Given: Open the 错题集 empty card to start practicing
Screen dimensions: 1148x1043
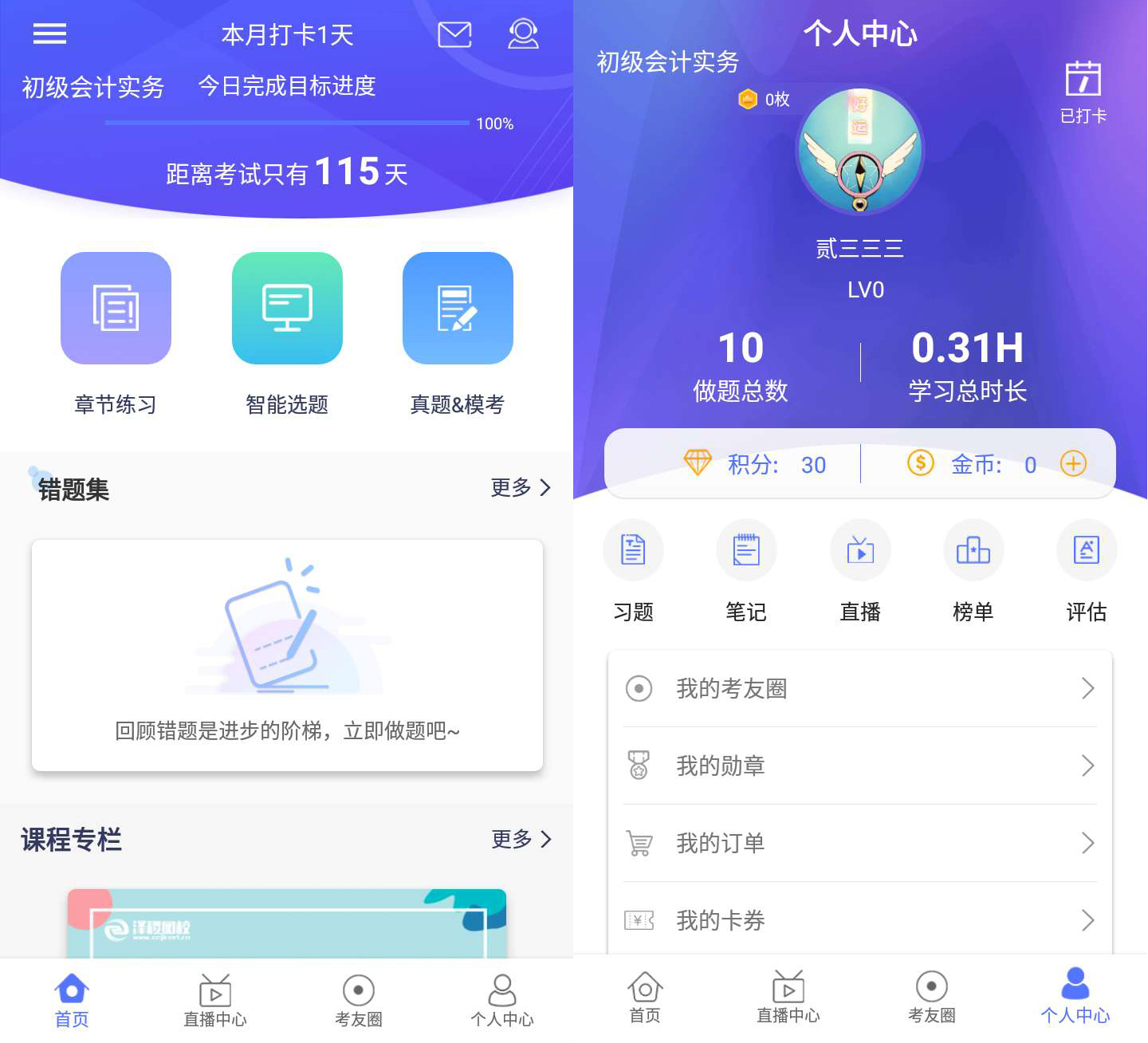Looking at the screenshot, I should pos(287,655).
